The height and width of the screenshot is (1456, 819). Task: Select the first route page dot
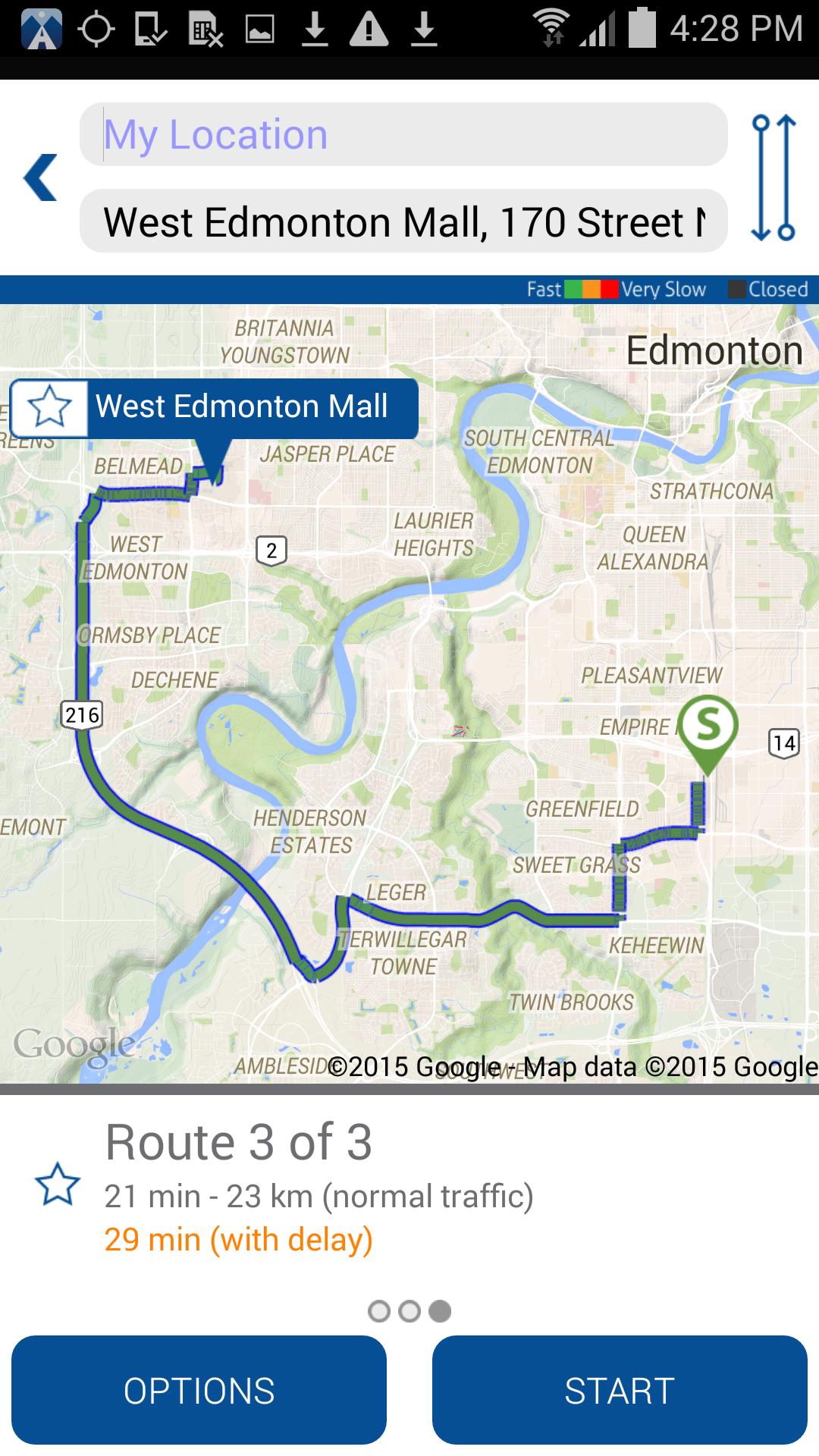pos(378,1311)
